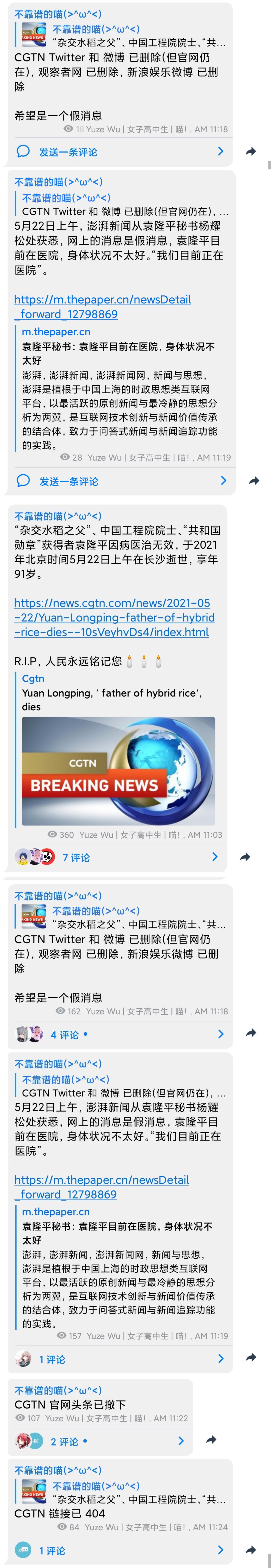The width and height of the screenshot is (271, 1568).
Task: Open the news.cgtn.com Yuan Longping article link
Action: point(114,617)
